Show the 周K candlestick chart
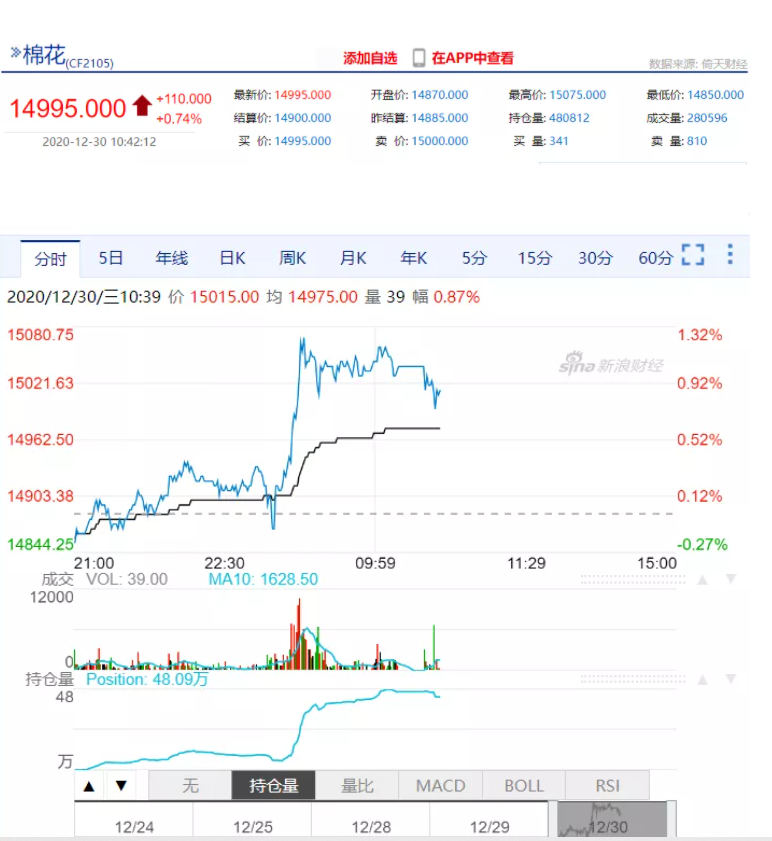The width and height of the screenshot is (772, 841). coord(292,258)
